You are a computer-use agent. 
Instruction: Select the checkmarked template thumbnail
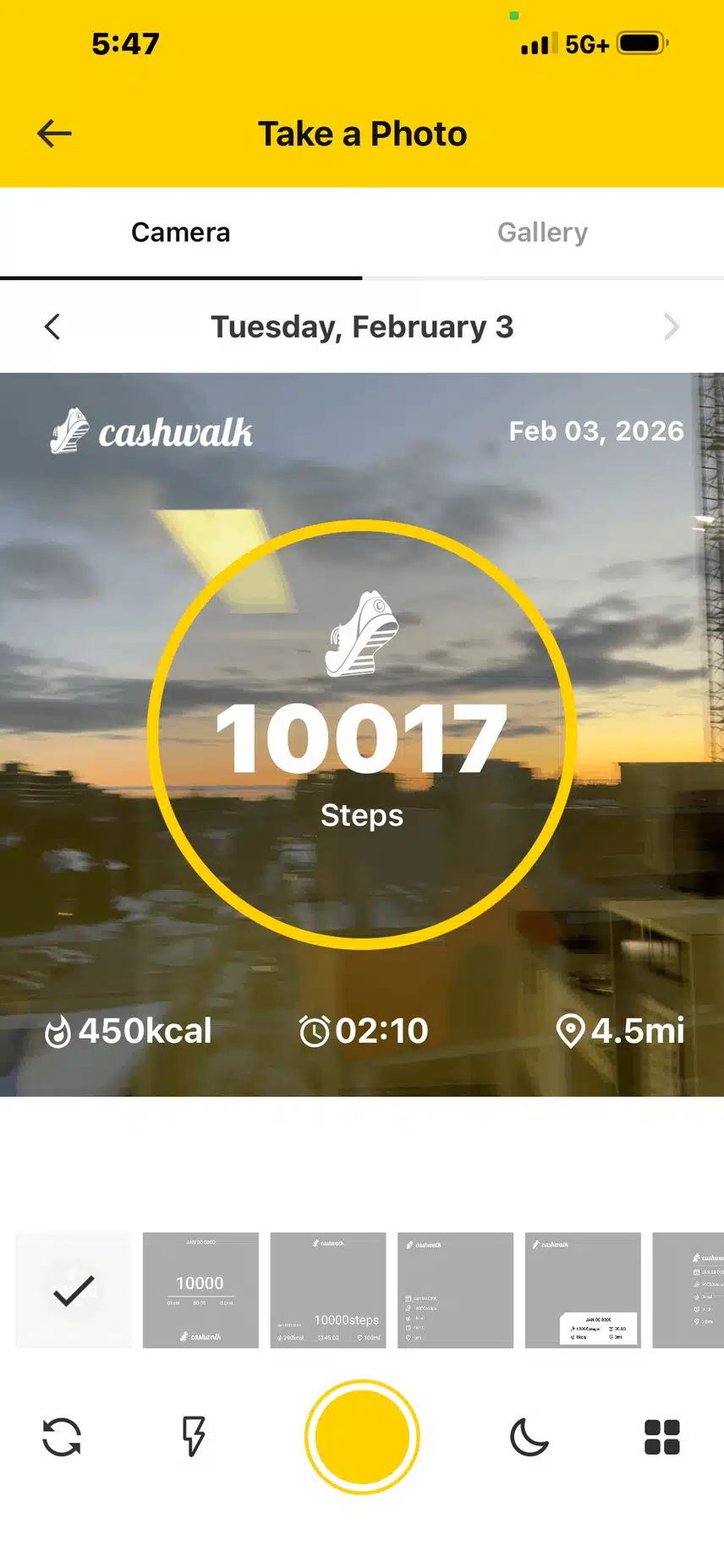pyautogui.click(x=74, y=1290)
